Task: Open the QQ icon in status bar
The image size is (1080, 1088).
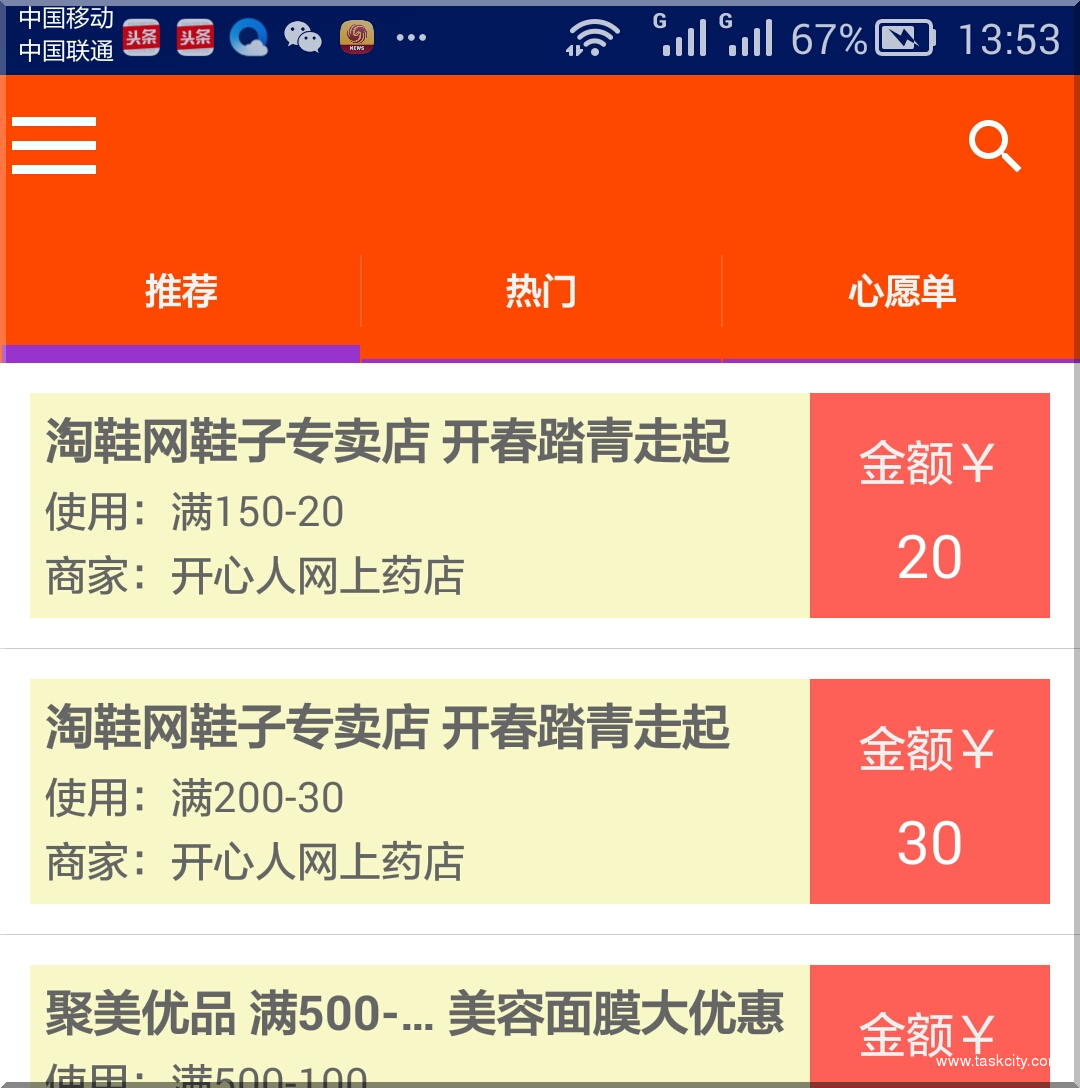Action: click(249, 37)
